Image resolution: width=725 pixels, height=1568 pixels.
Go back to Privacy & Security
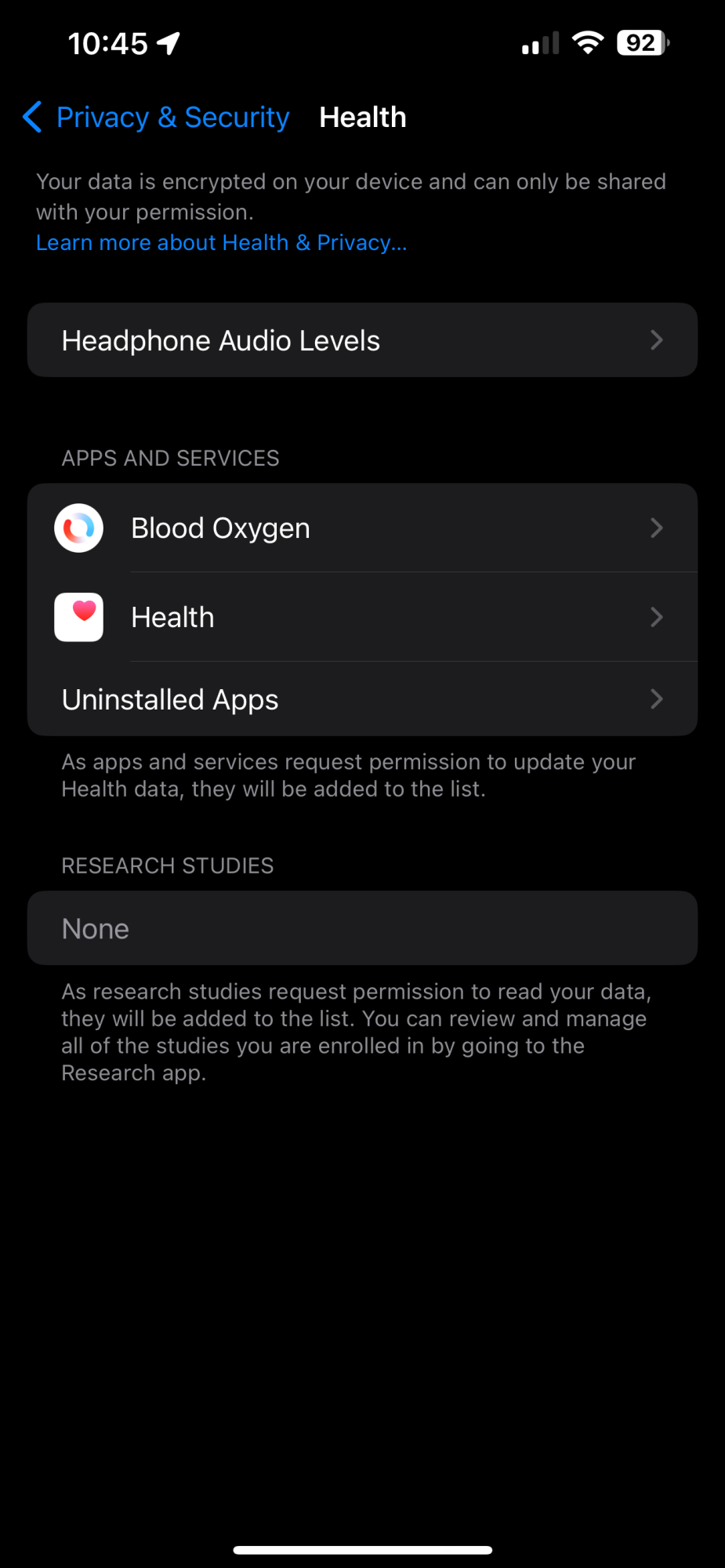pos(157,118)
